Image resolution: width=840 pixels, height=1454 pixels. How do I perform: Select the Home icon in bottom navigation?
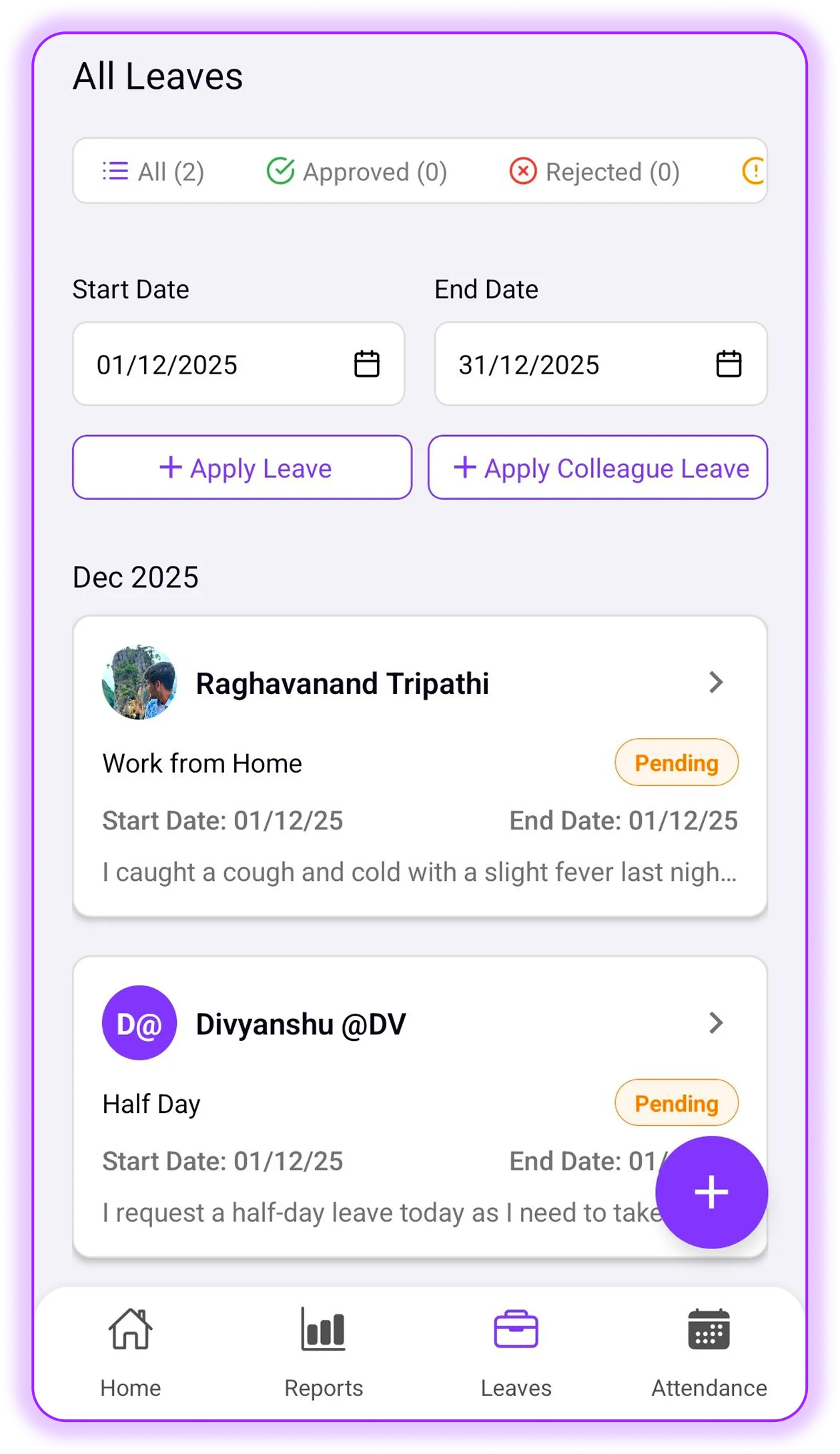pyautogui.click(x=130, y=1331)
